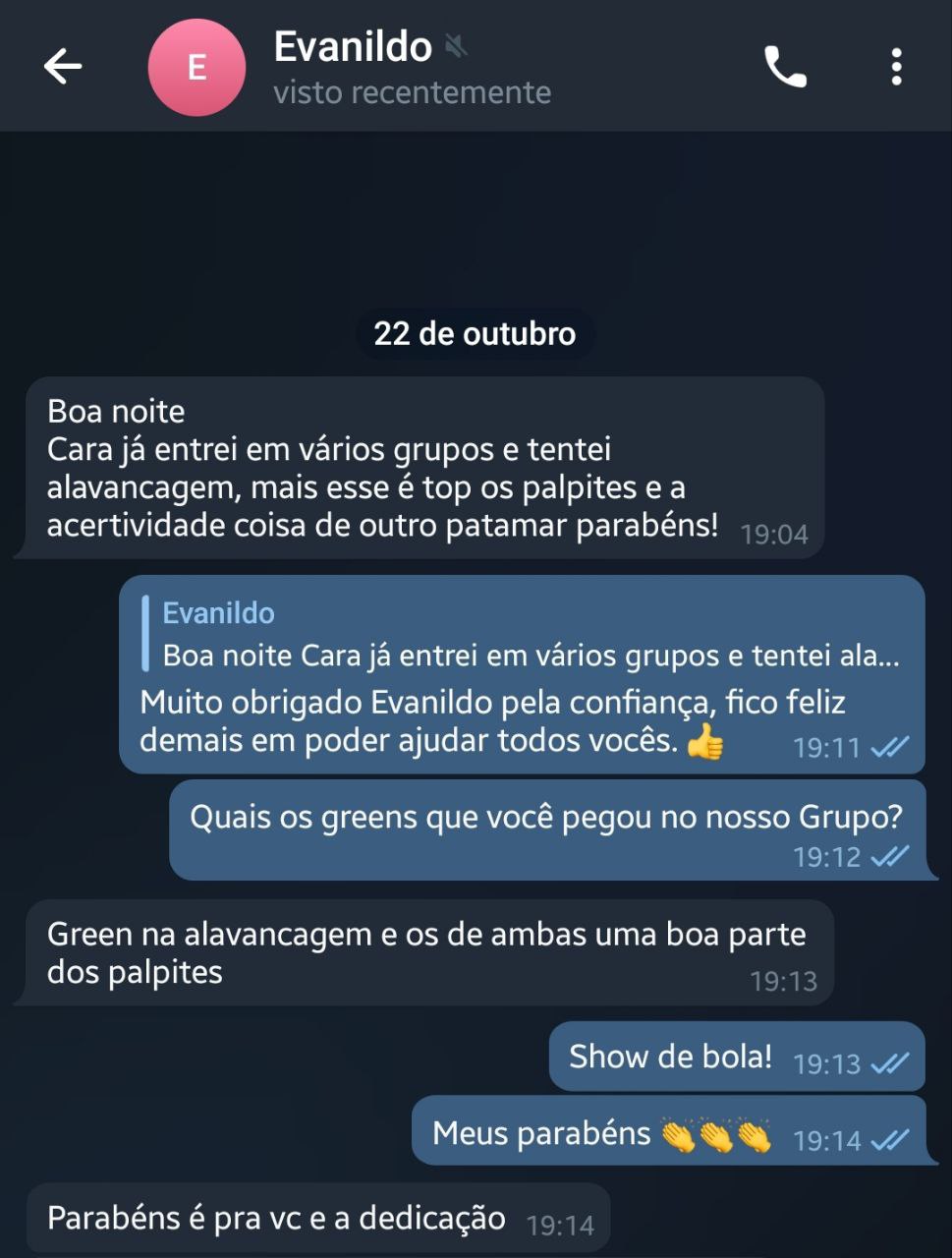Jump to the quoted Evanildo message
This screenshot has width=952, height=1258.
tap(529, 634)
